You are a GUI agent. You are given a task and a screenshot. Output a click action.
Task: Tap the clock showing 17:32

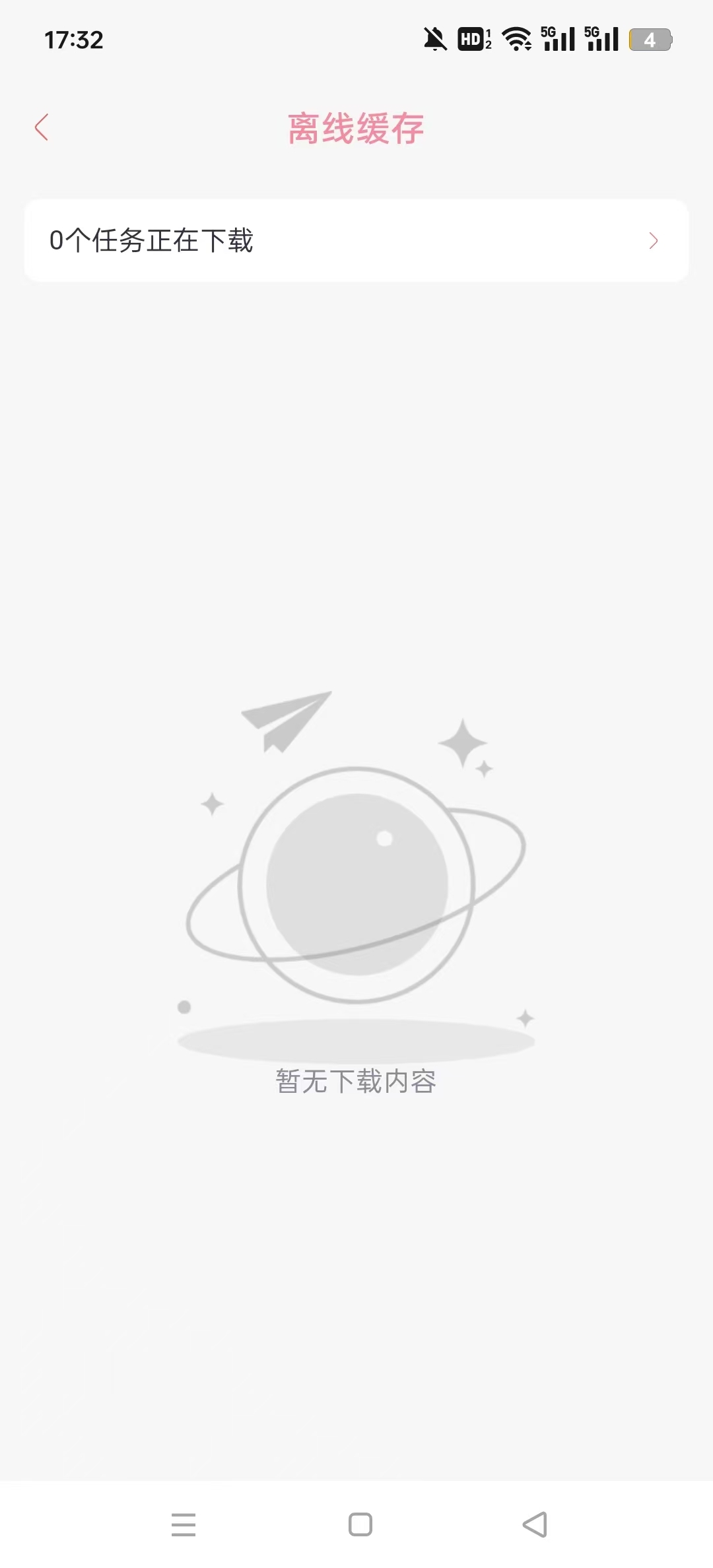pos(73,40)
